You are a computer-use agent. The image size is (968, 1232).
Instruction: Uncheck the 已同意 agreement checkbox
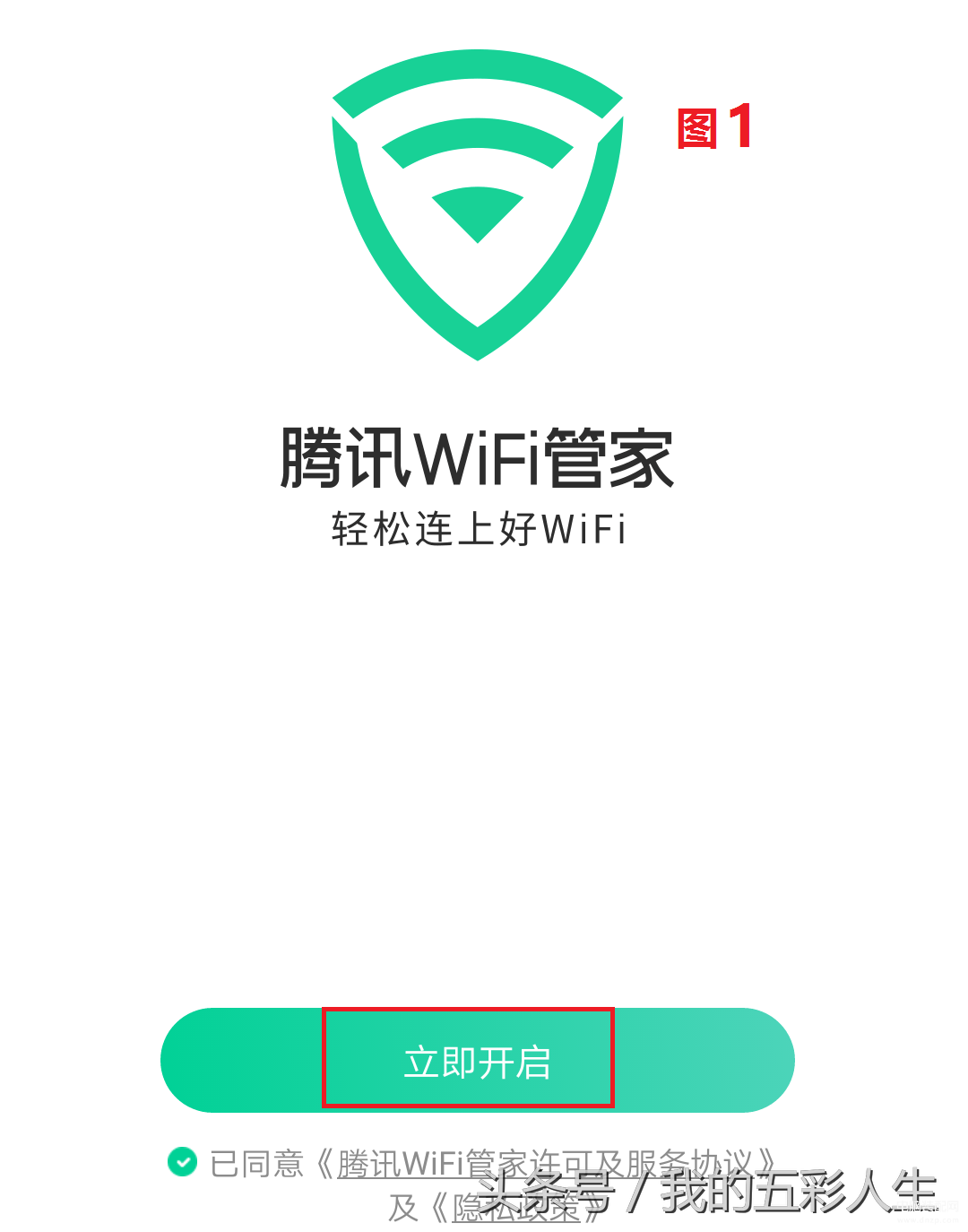click(183, 1162)
